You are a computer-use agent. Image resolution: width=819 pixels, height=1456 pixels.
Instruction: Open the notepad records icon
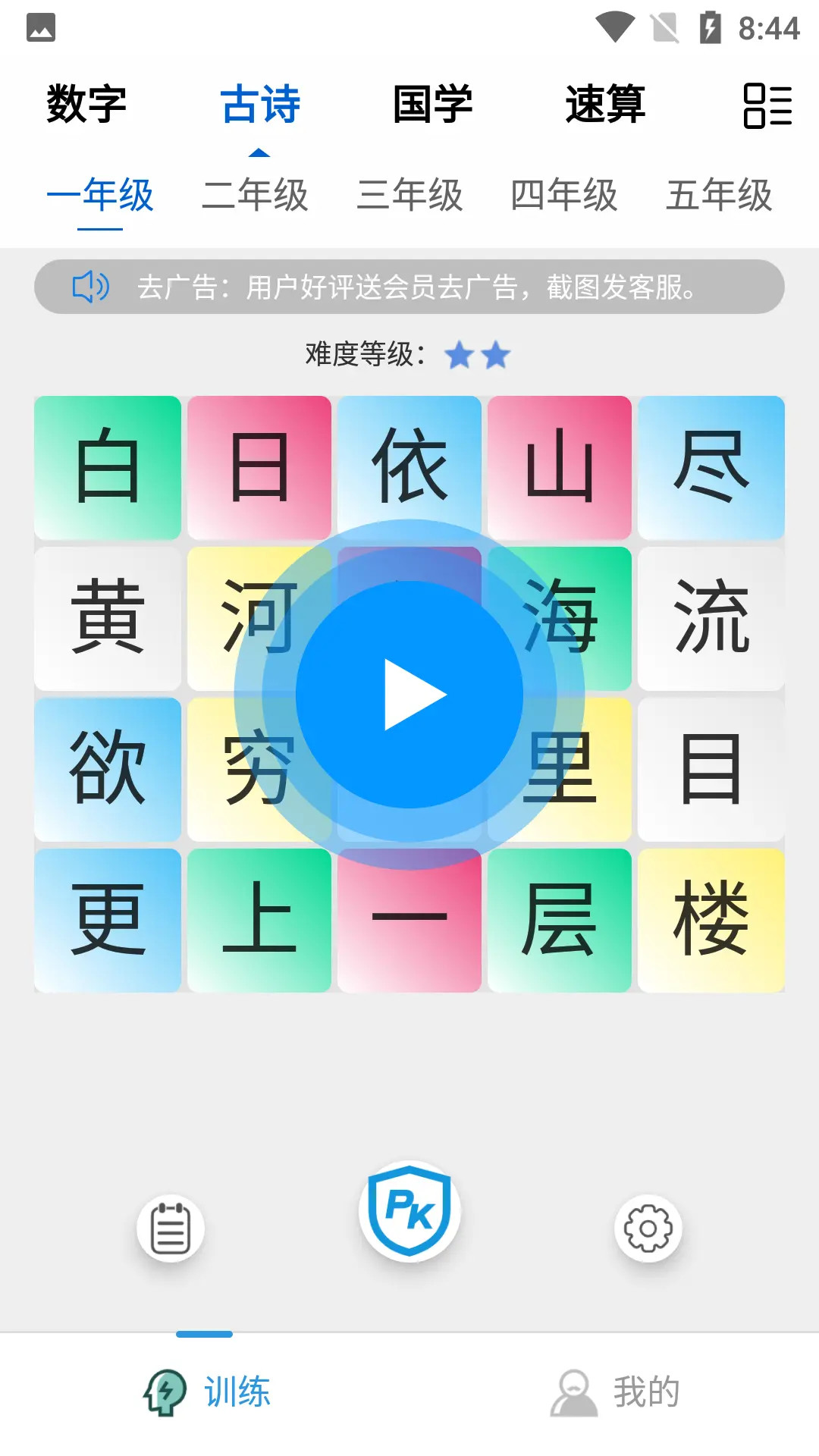pyautogui.click(x=171, y=1228)
